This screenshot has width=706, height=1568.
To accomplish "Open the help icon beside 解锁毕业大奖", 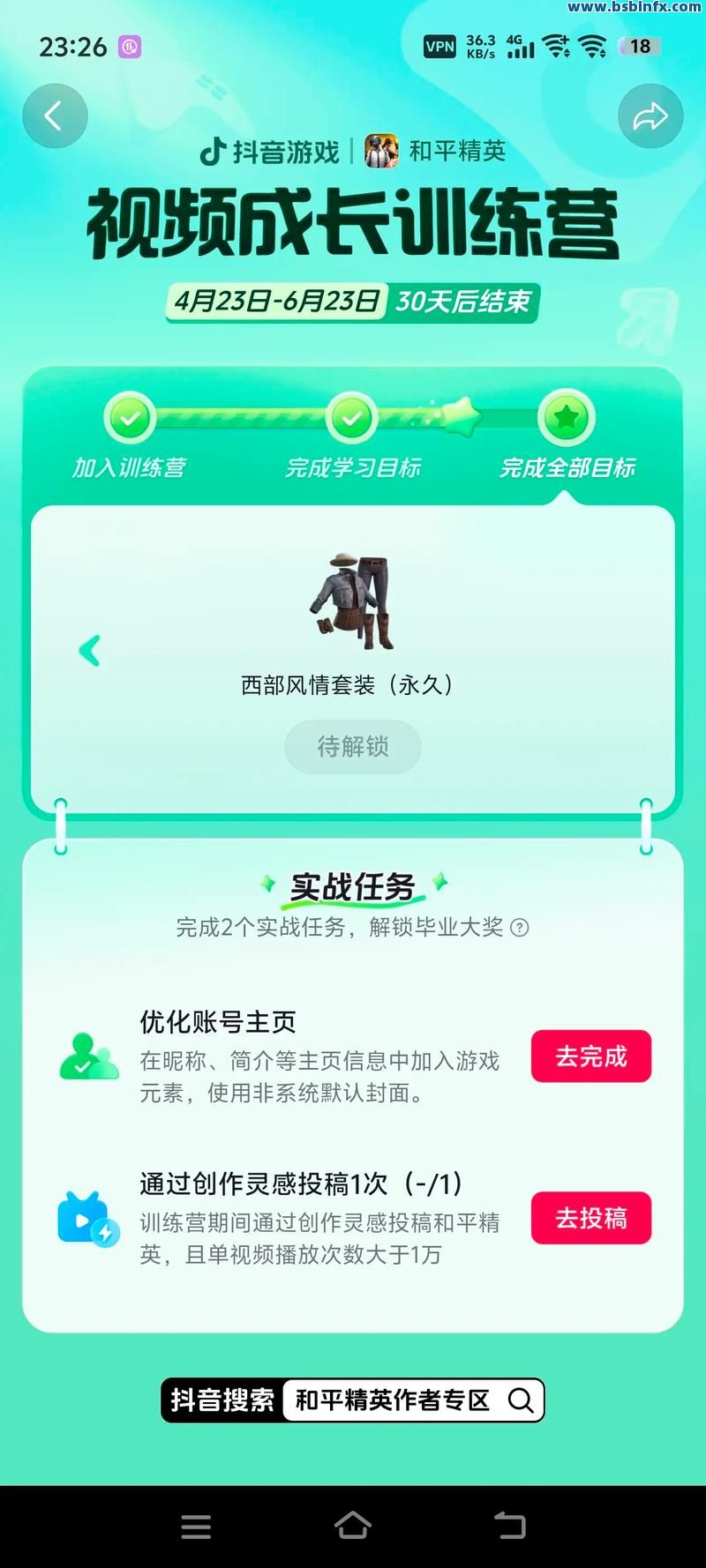I will (x=521, y=928).
